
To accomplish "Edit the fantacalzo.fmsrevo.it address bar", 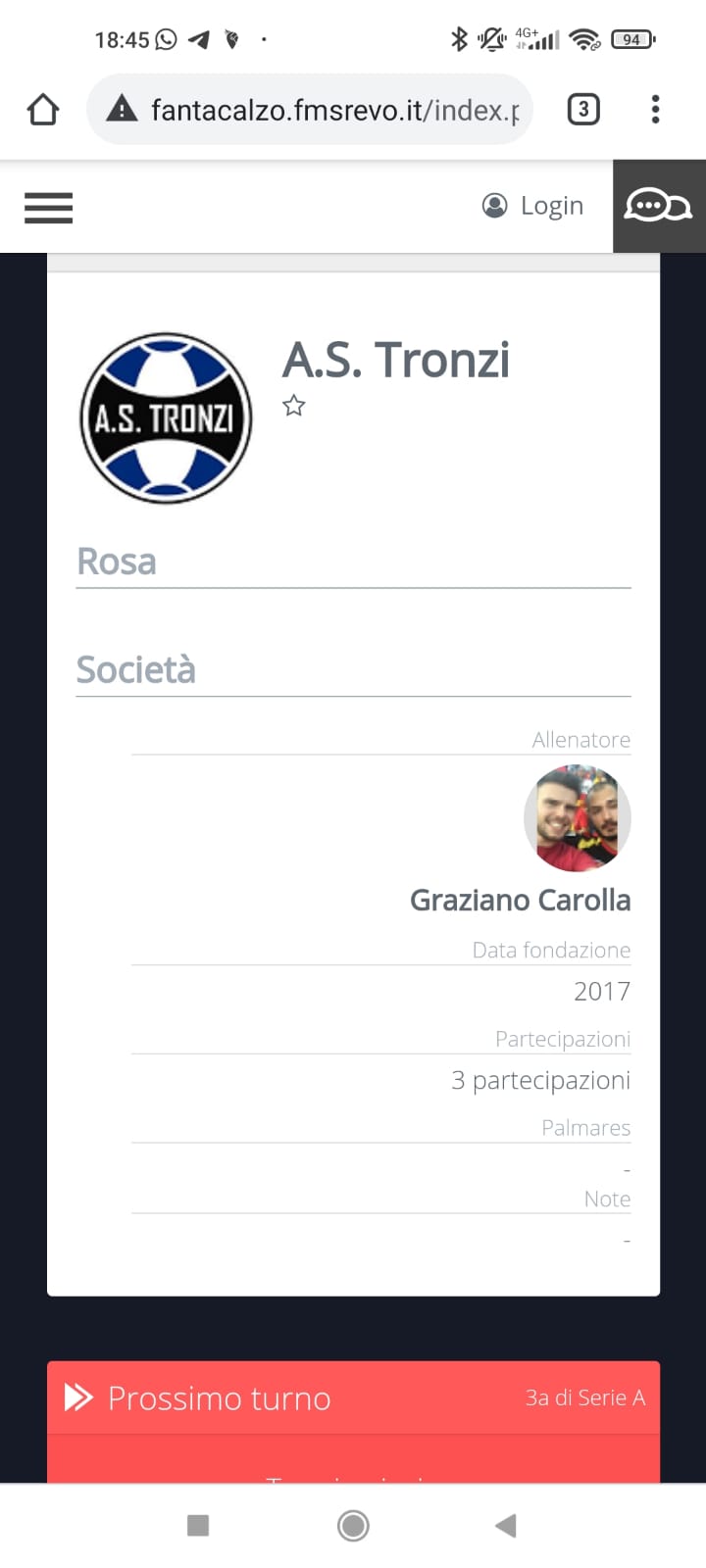I will pos(333,110).
